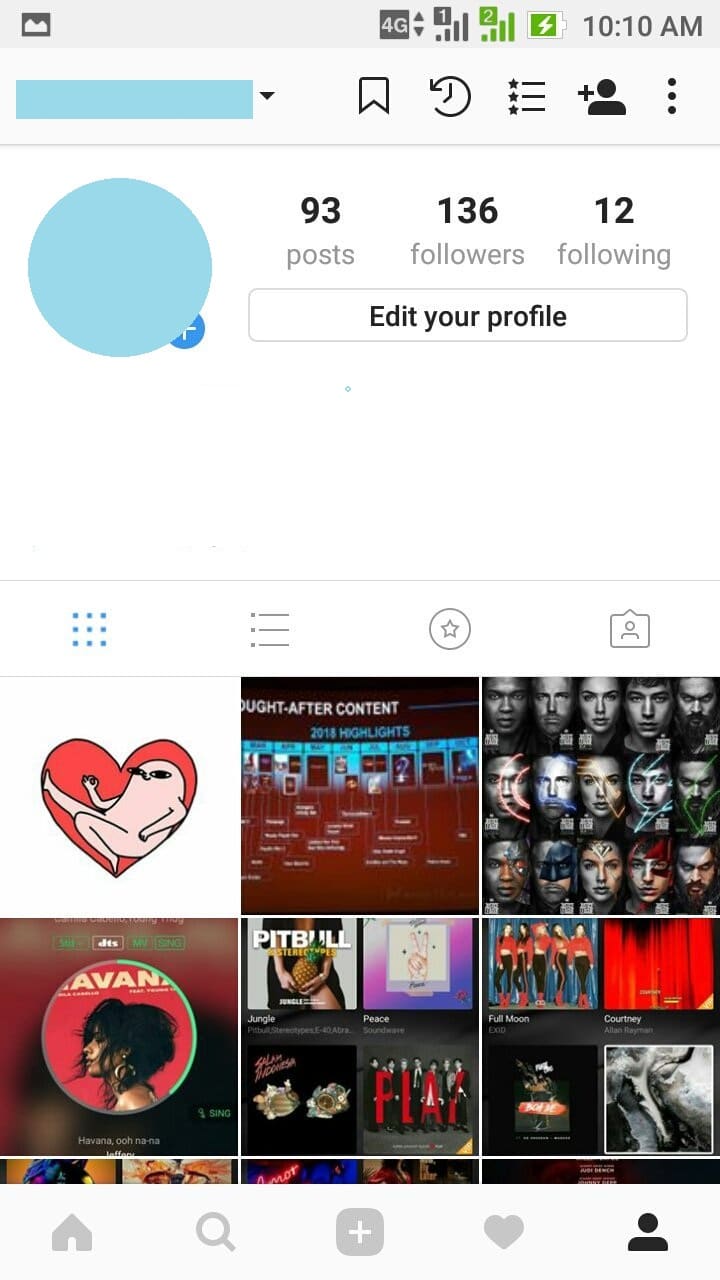Image resolution: width=720 pixels, height=1280 pixels.
Task: Switch to grid view tab
Action: pyautogui.click(x=90, y=629)
